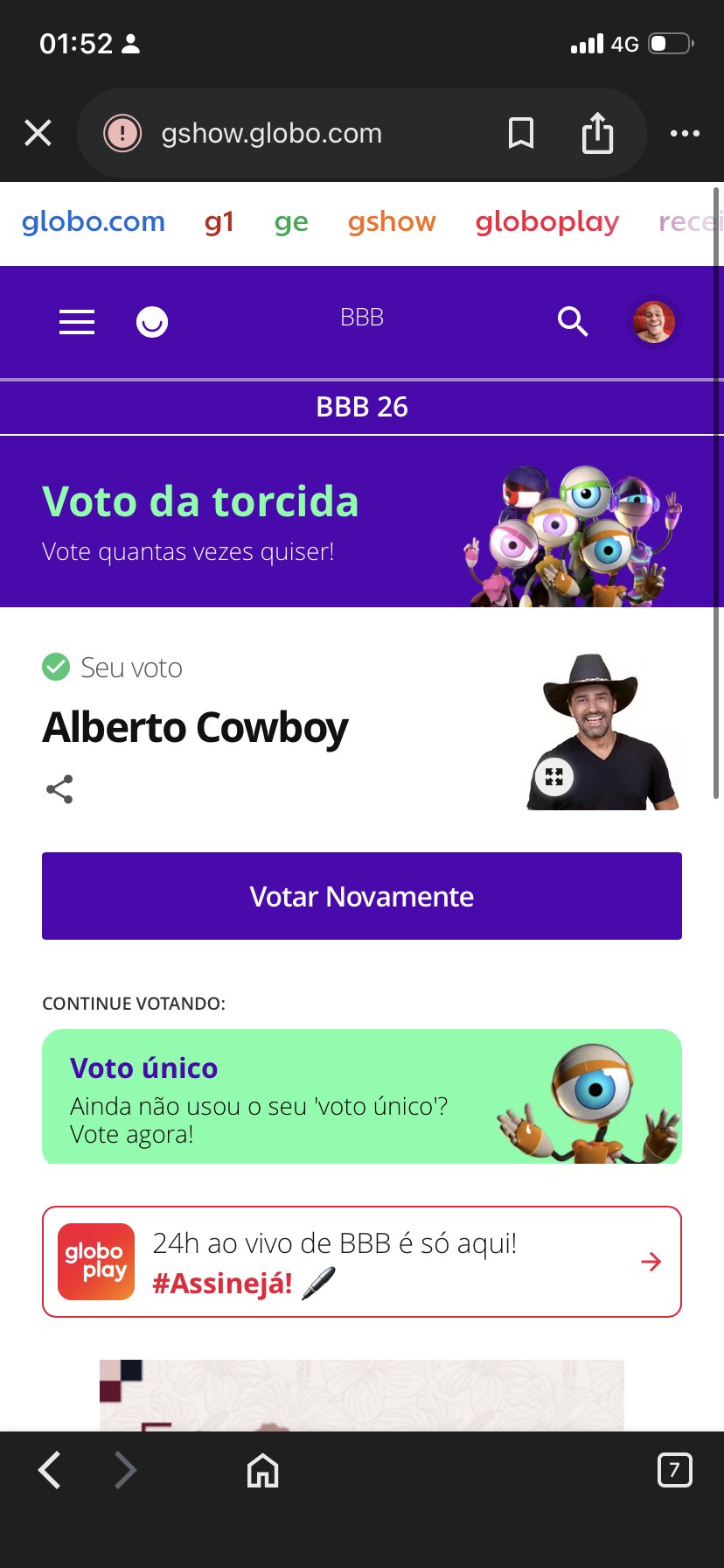Open the site security warning icon
Screen dimensions: 724x1568
coord(122,133)
